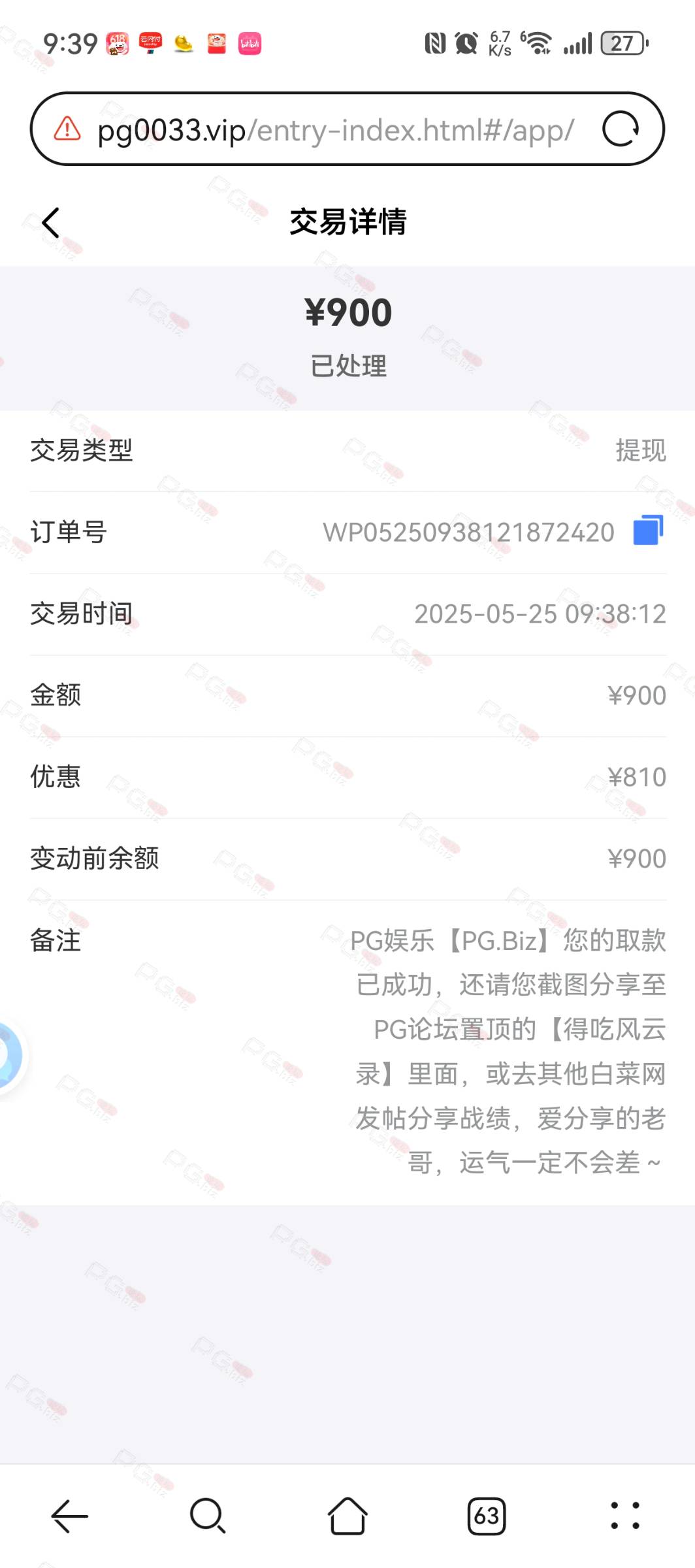View the site security warning icon
The height and width of the screenshot is (1568, 695).
click(67, 129)
